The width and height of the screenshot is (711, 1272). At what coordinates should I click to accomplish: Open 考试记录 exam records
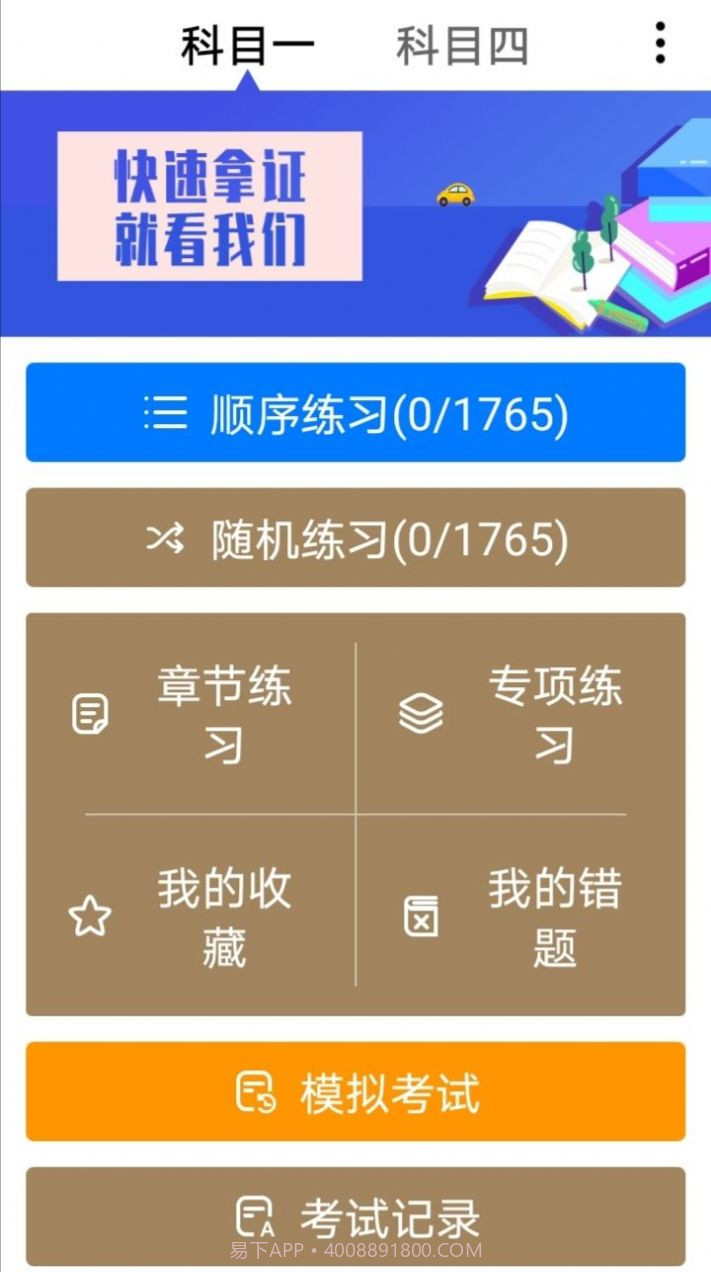[x=355, y=1216]
